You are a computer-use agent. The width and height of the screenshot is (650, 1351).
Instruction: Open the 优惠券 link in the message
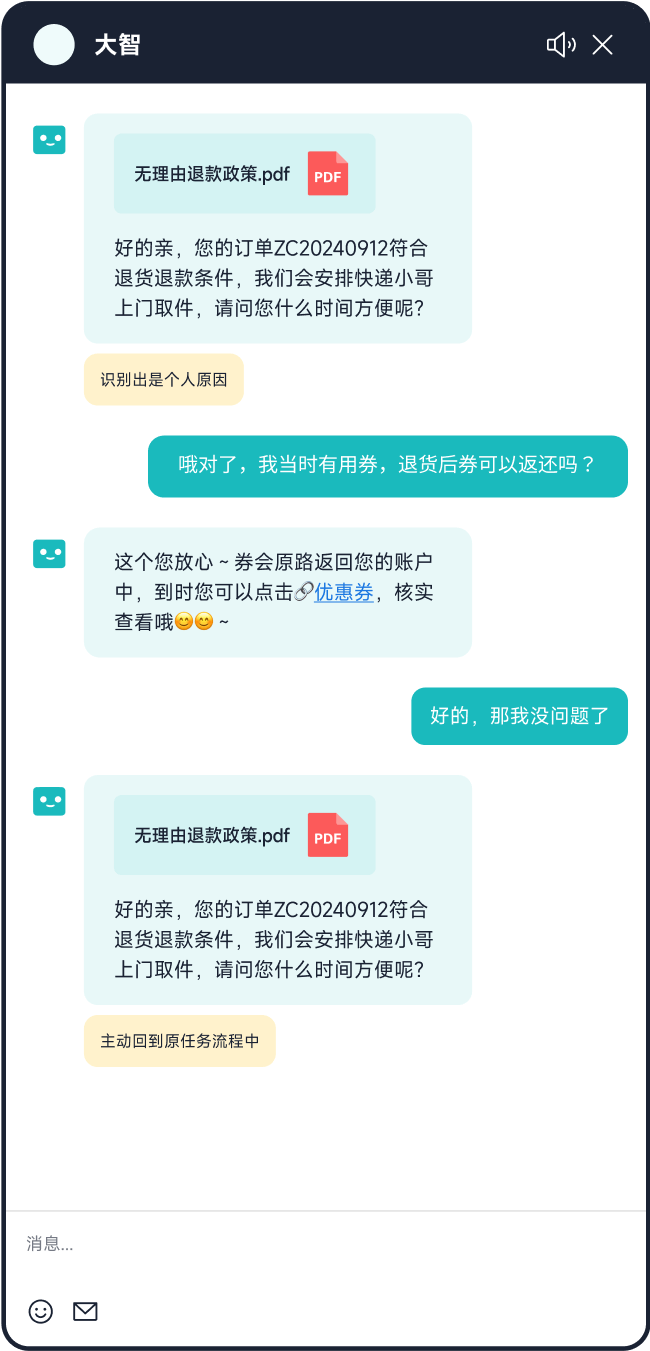click(x=344, y=592)
